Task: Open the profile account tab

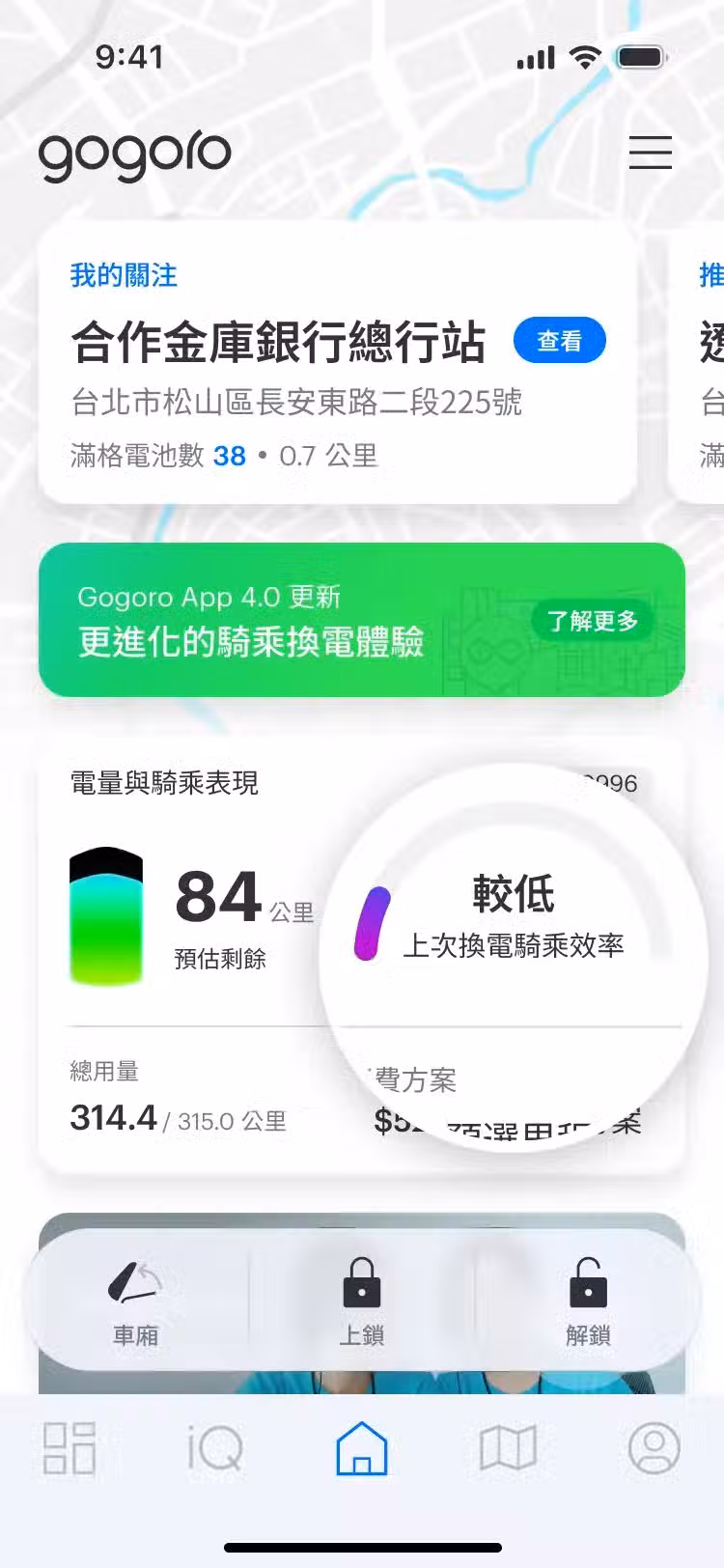Action: (654, 1449)
